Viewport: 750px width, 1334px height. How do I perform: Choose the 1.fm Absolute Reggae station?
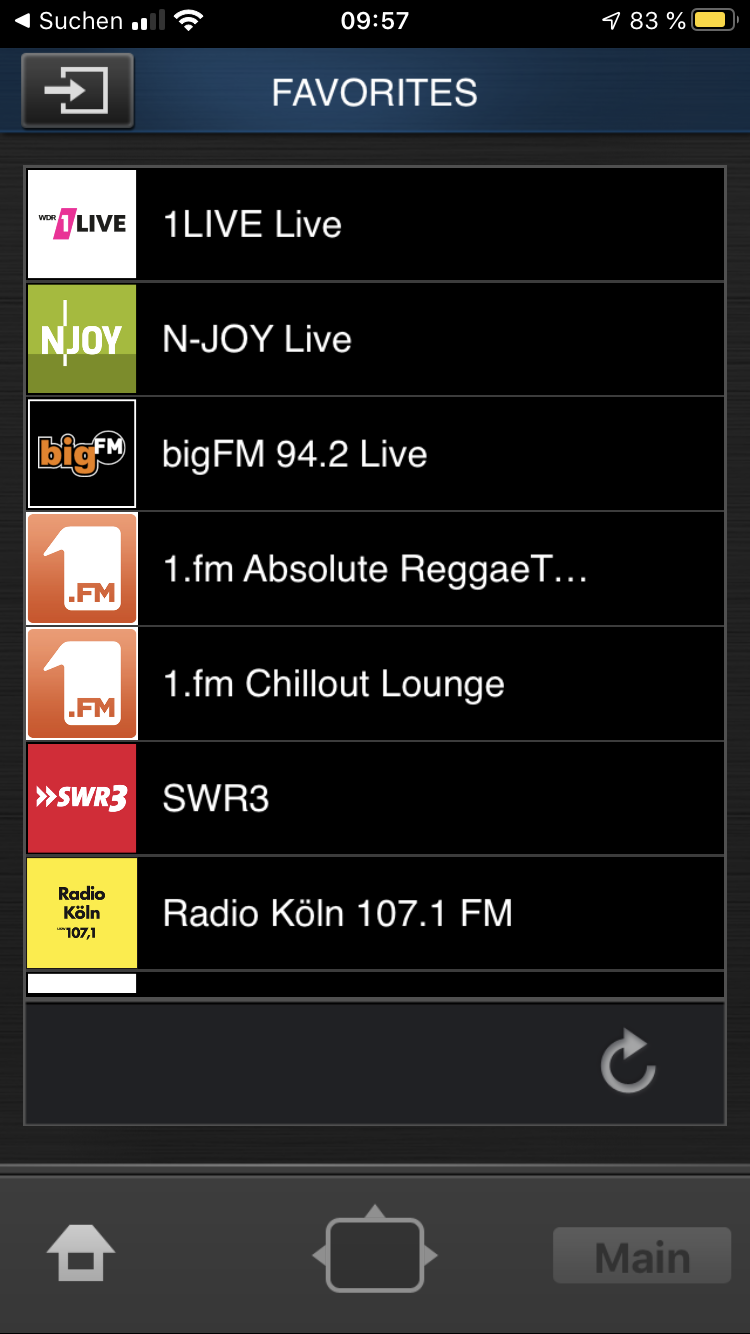375,569
